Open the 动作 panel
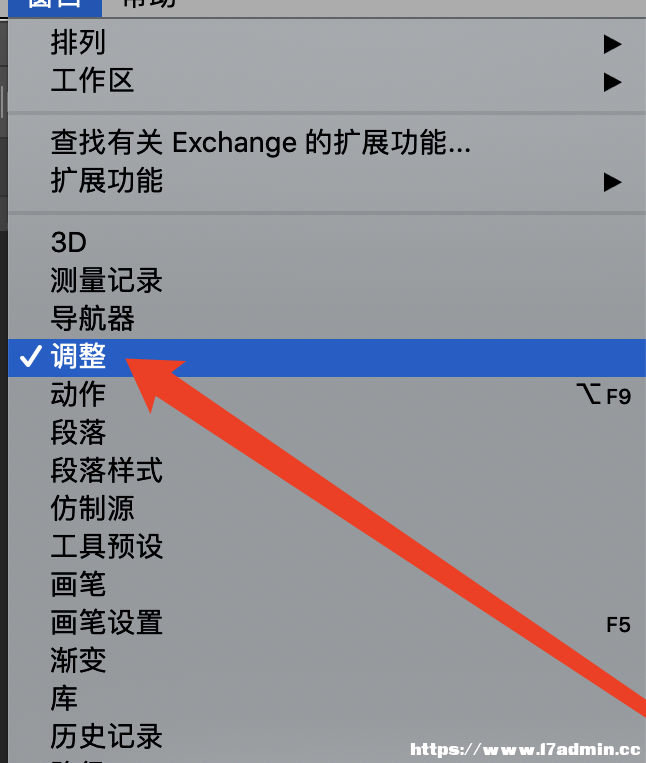646x763 pixels. point(78,395)
